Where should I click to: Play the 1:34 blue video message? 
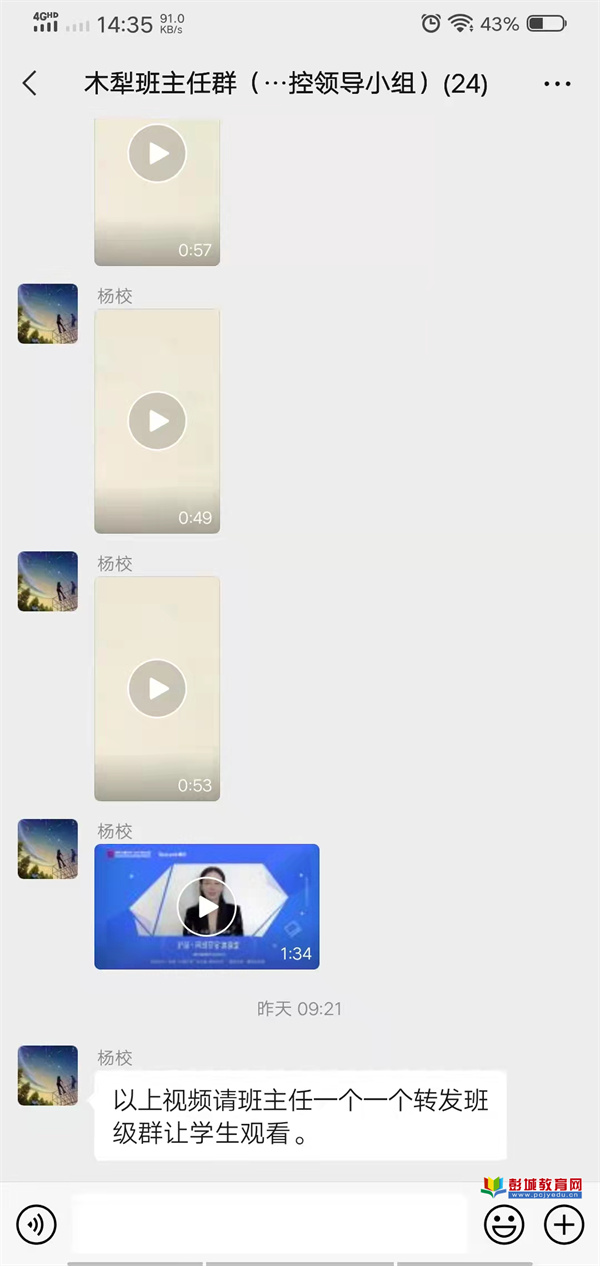click(x=206, y=907)
